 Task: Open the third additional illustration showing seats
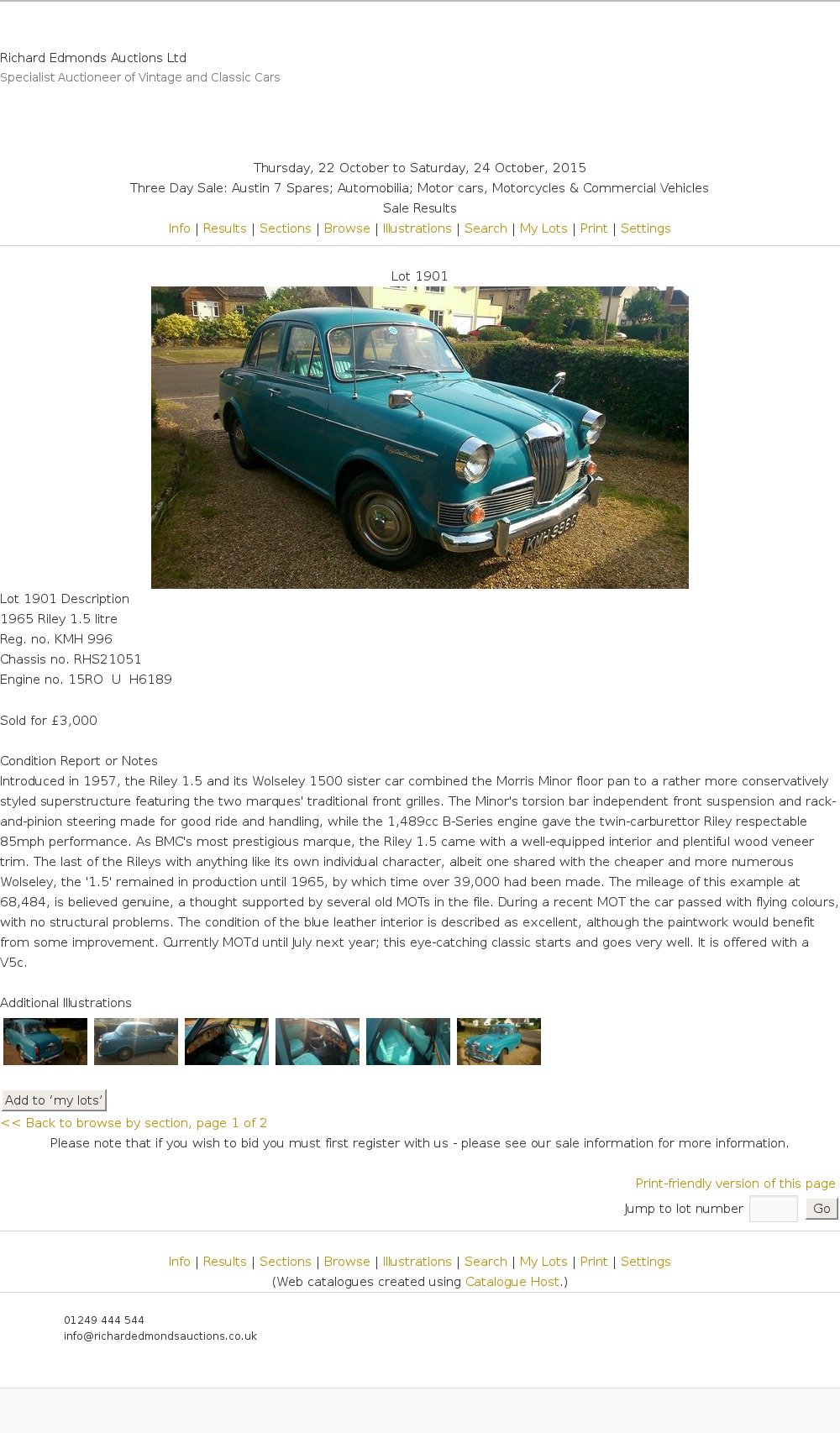pos(227,1042)
